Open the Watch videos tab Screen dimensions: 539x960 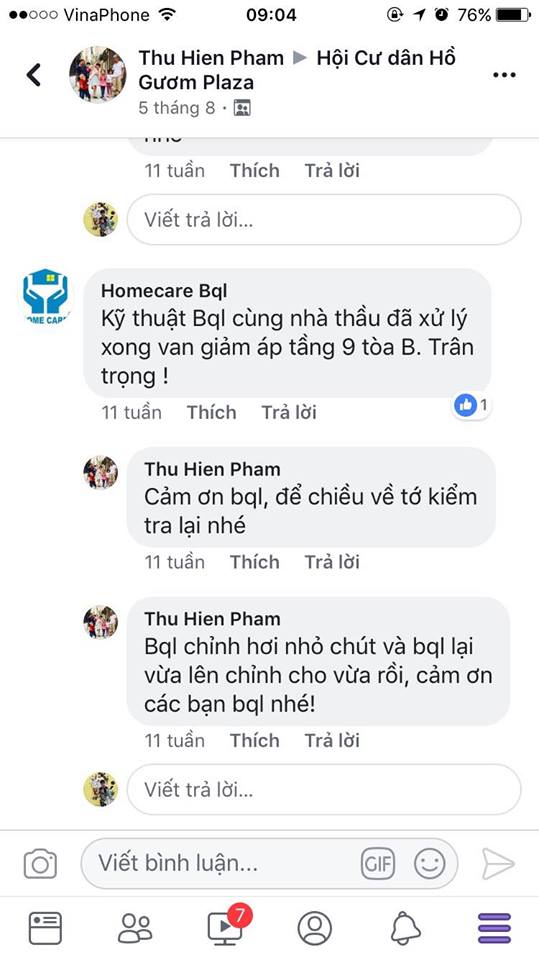coord(225,927)
